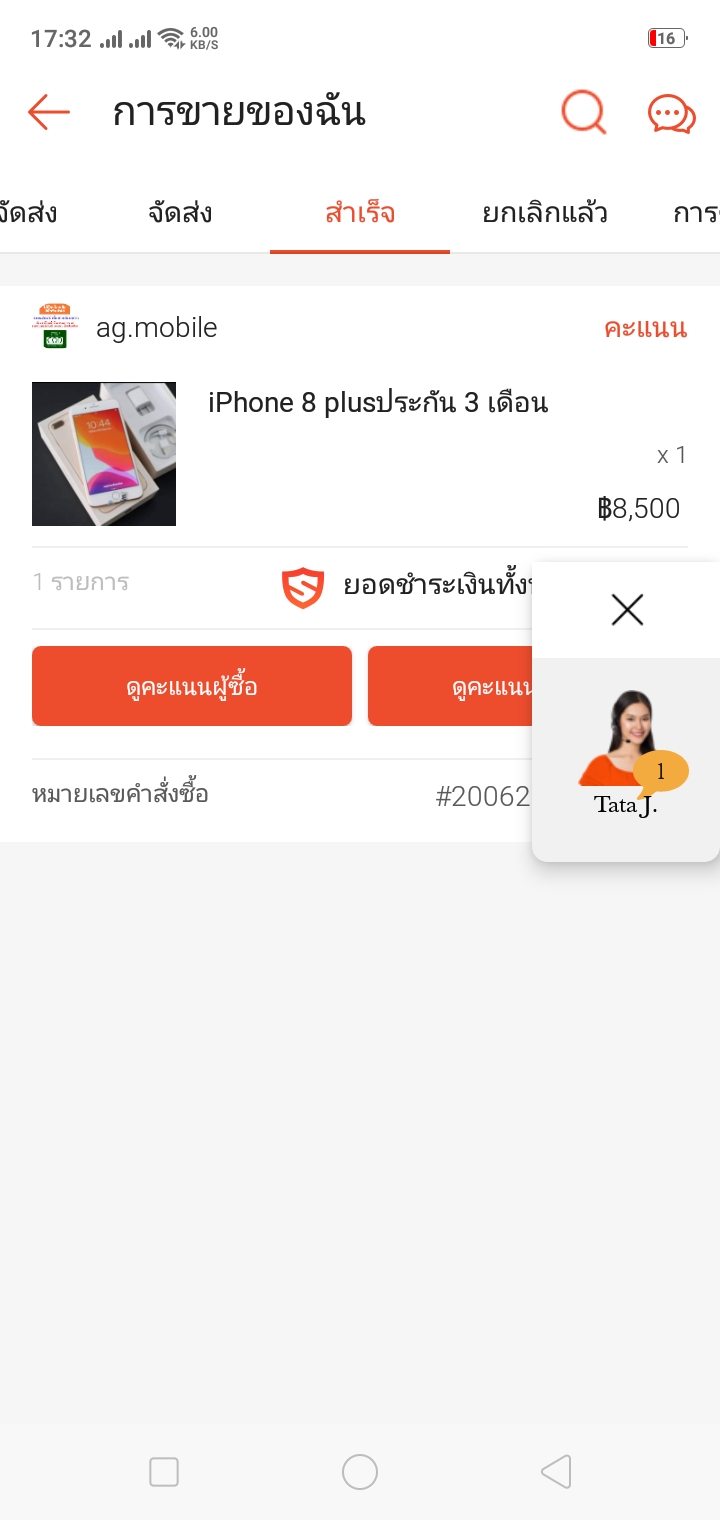Viewport: 720px width, 1520px height.
Task: Select the สำเร็จ tab
Action: 360,213
